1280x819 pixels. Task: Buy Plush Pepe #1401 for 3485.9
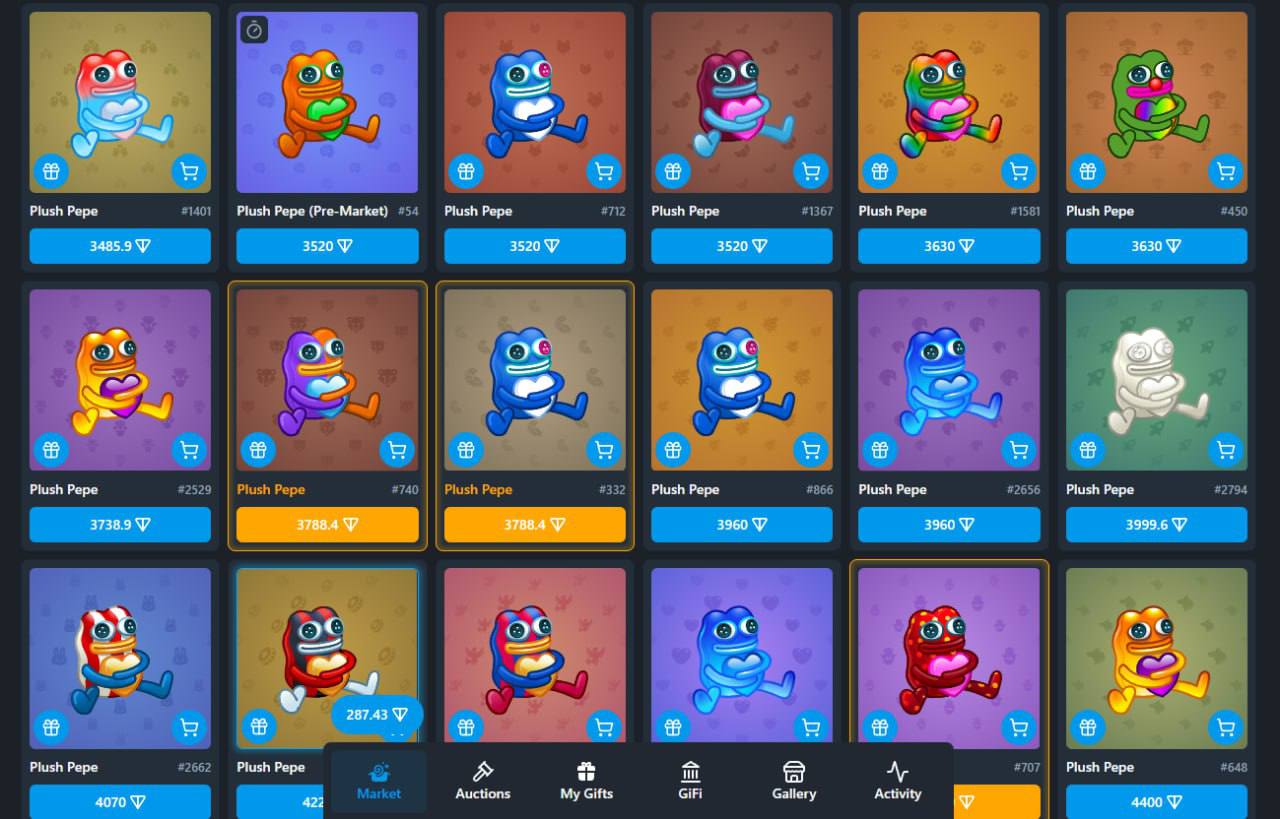[120, 246]
